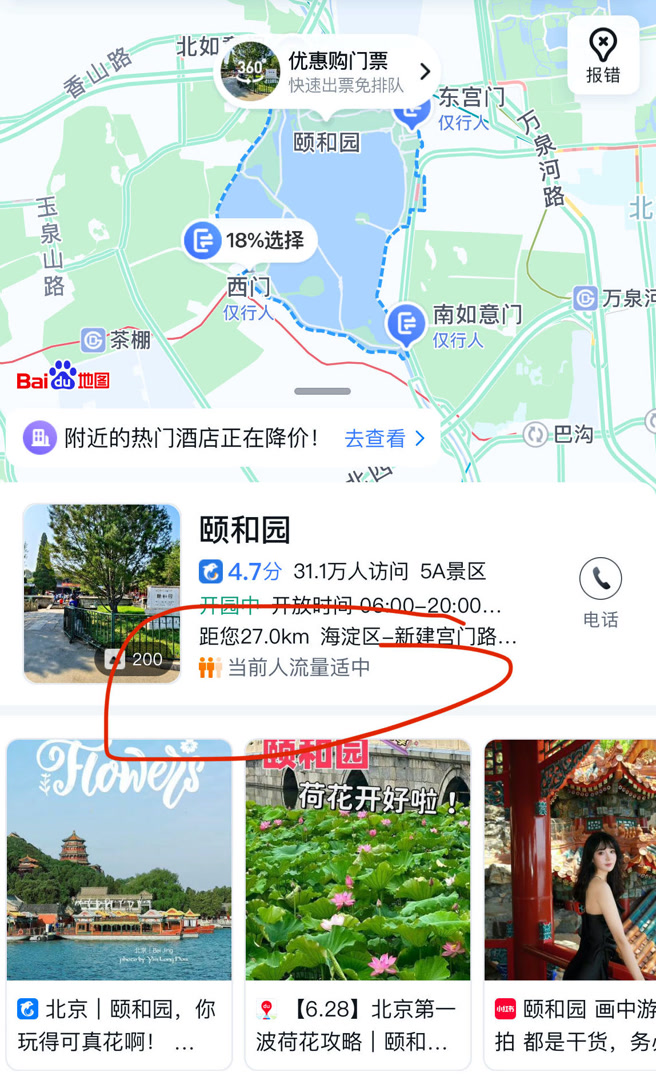Tap the panel drag handle
This screenshot has height=1080, width=656.
(322, 391)
